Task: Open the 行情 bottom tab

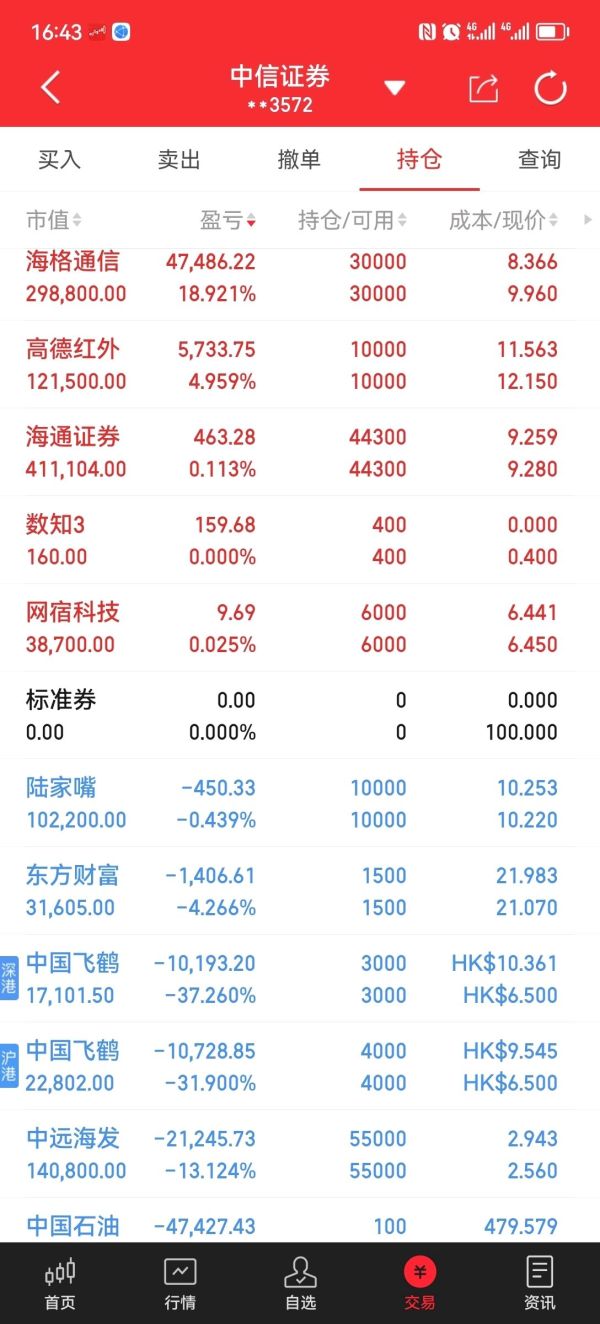Action: click(x=180, y=1283)
